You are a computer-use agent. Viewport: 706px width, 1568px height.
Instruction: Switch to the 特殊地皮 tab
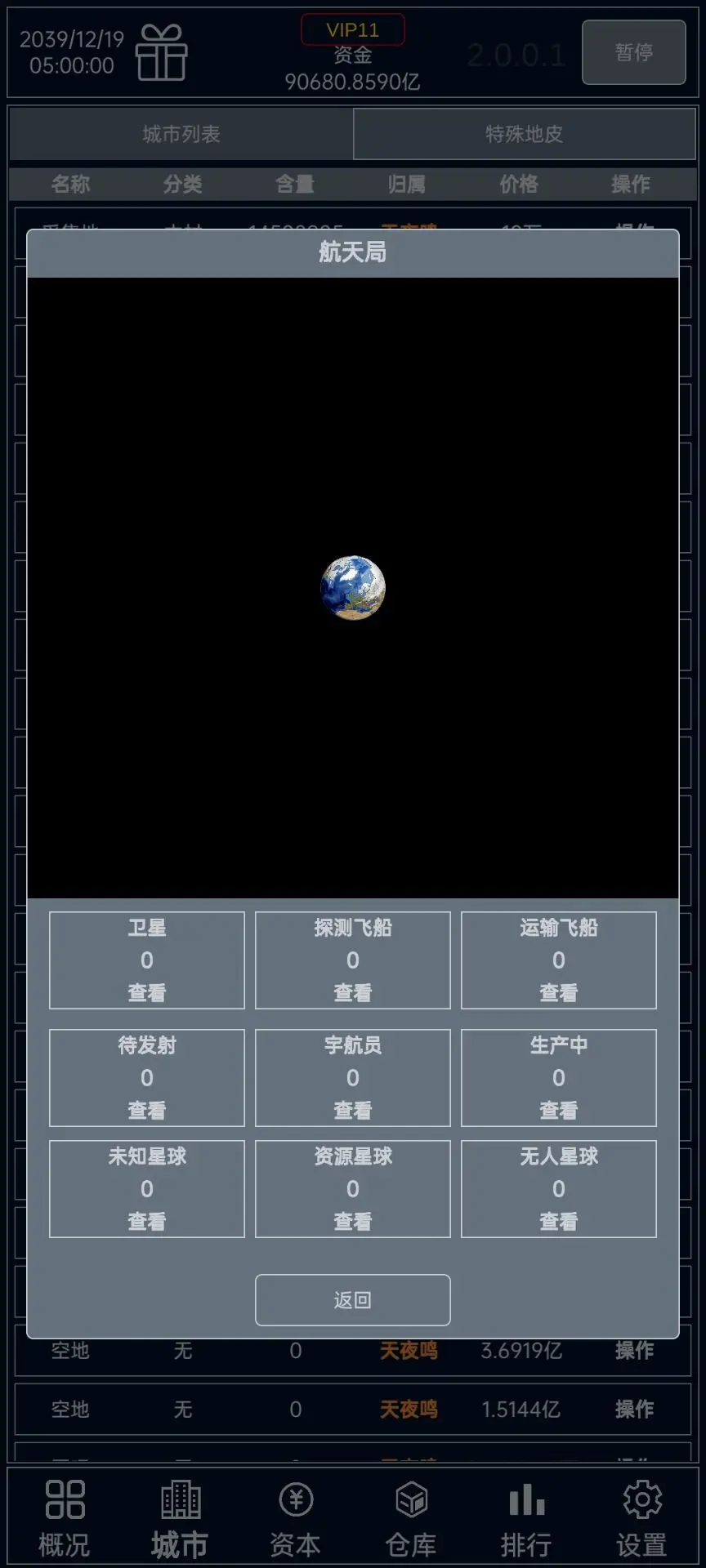click(x=524, y=134)
